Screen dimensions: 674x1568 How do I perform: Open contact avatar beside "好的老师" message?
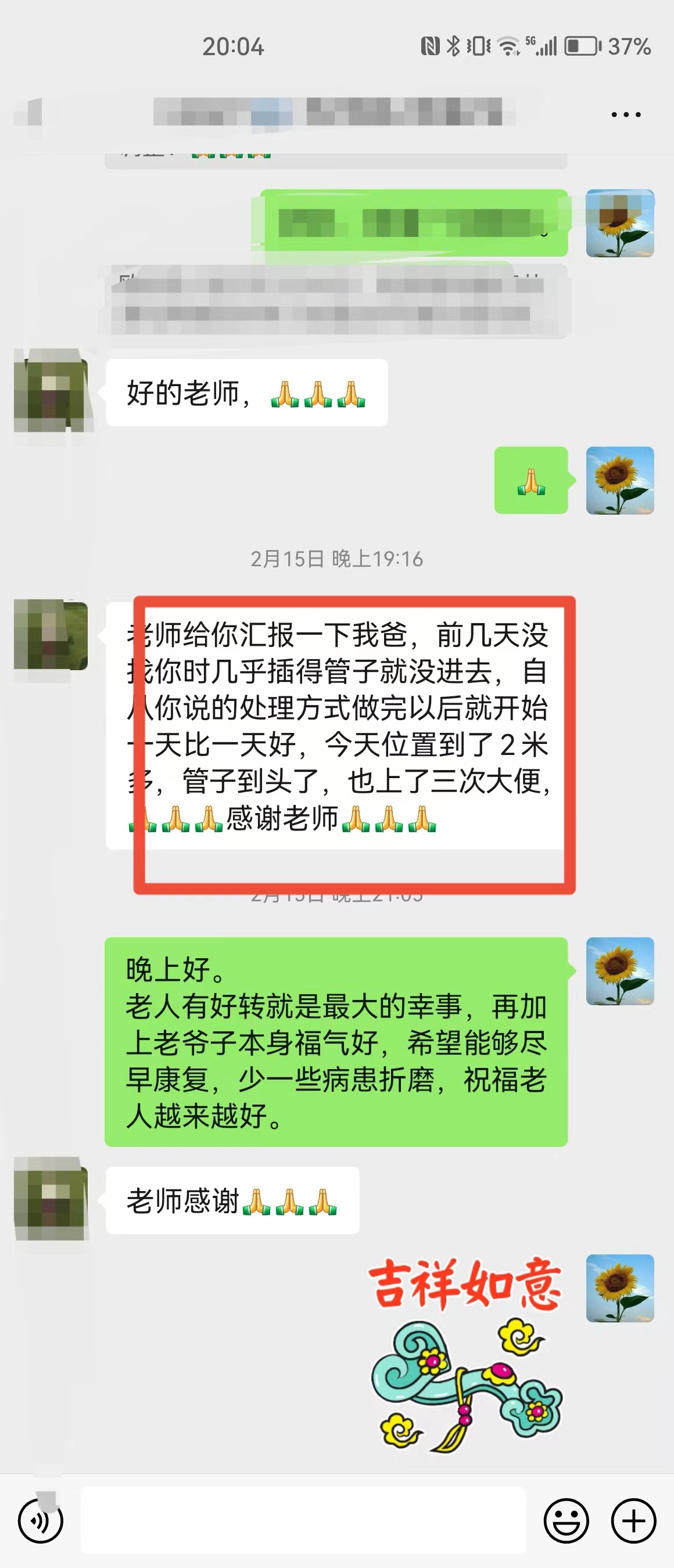point(51,391)
